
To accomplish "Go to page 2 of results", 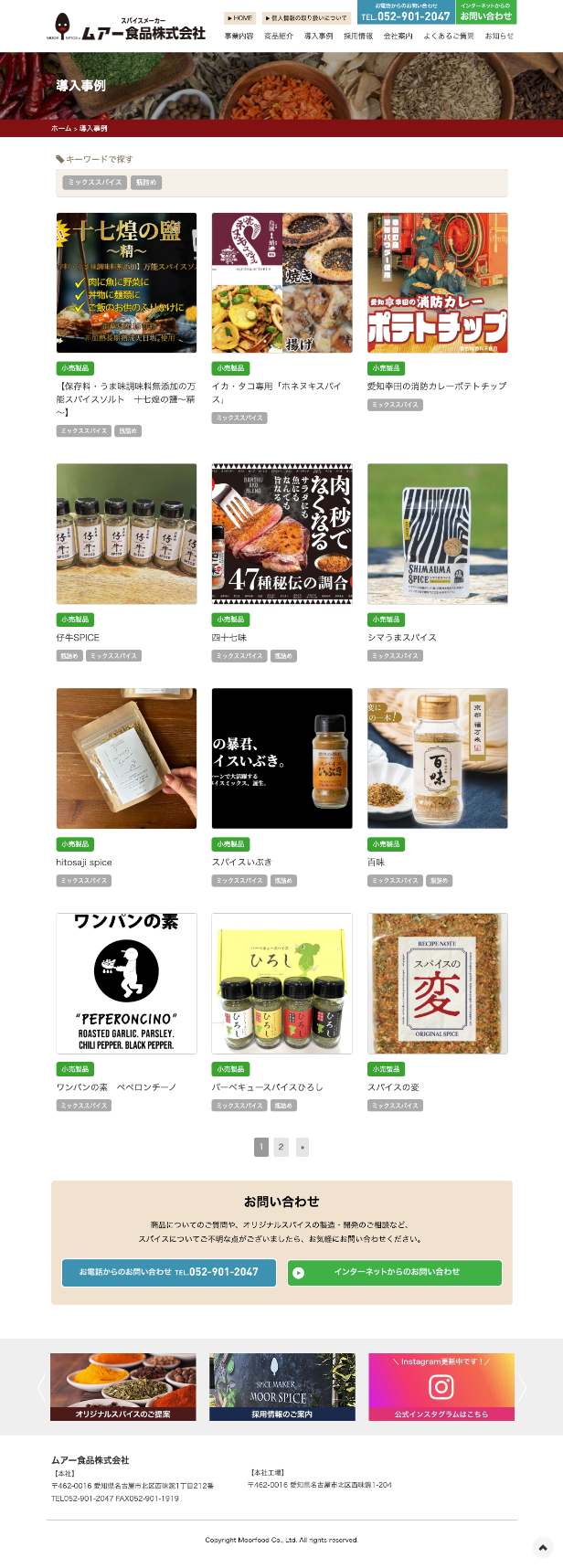I will [281, 1147].
